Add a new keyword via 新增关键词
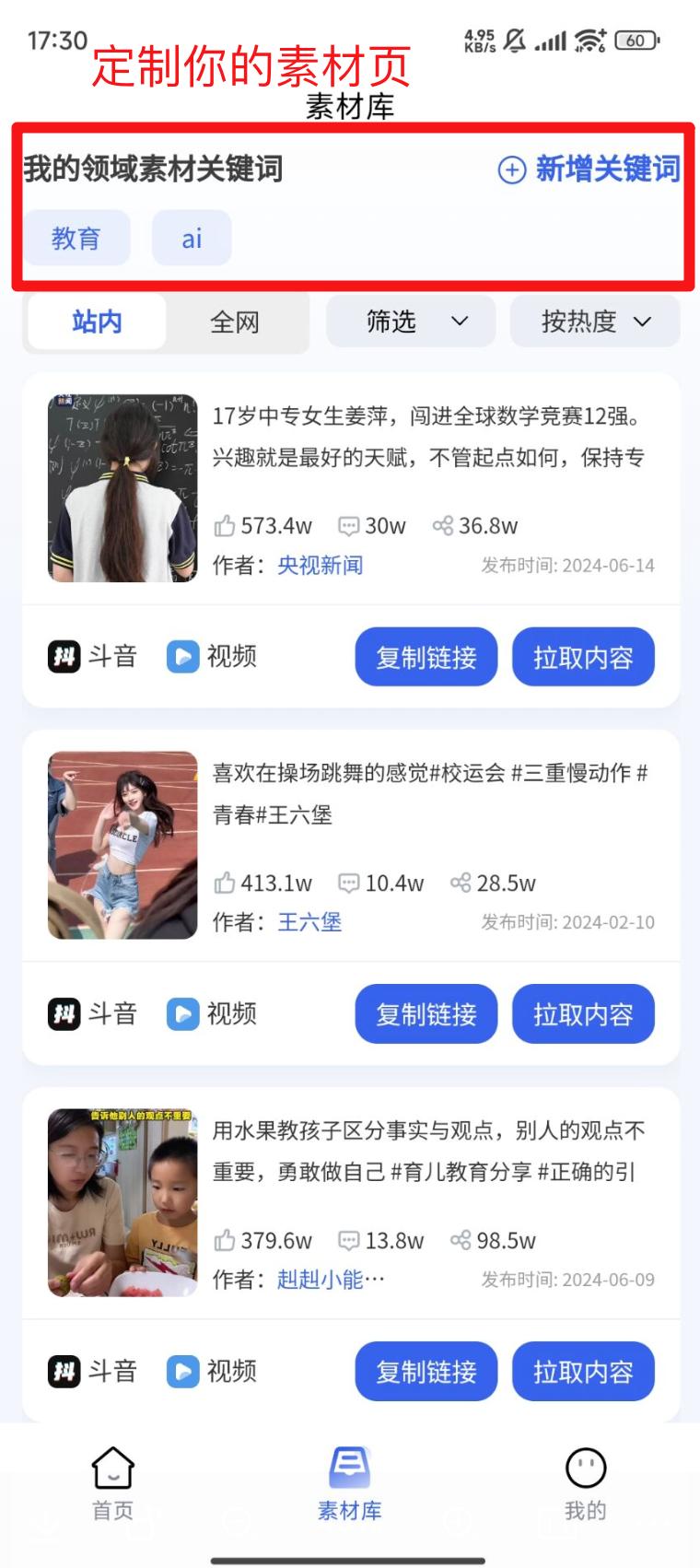 [589, 170]
